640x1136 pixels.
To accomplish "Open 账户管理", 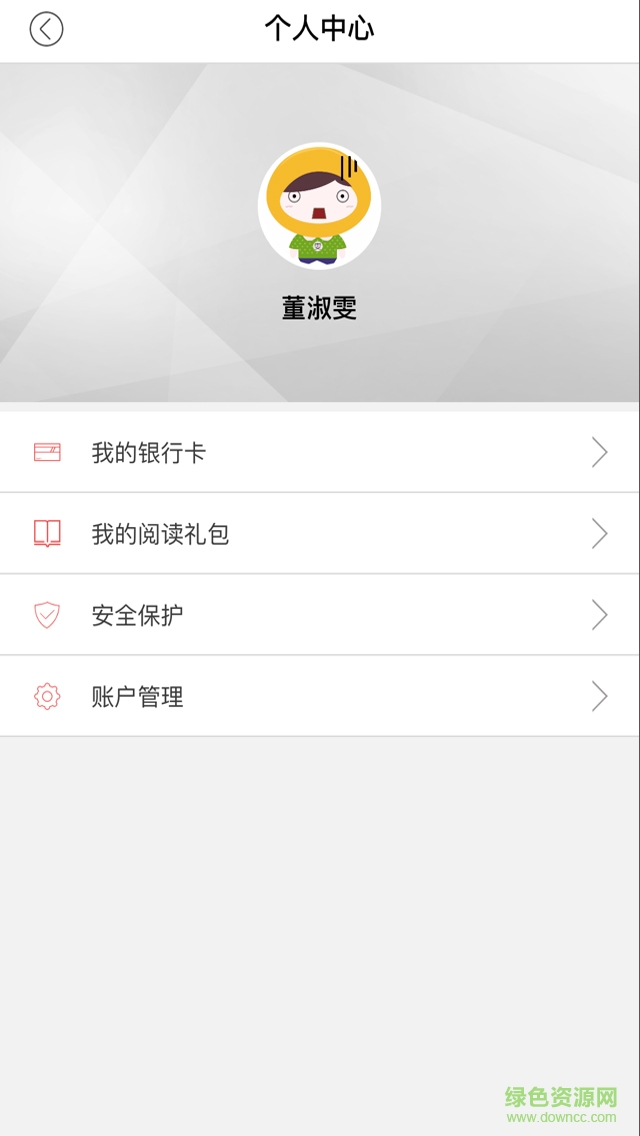I will click(x=320, y=697).
